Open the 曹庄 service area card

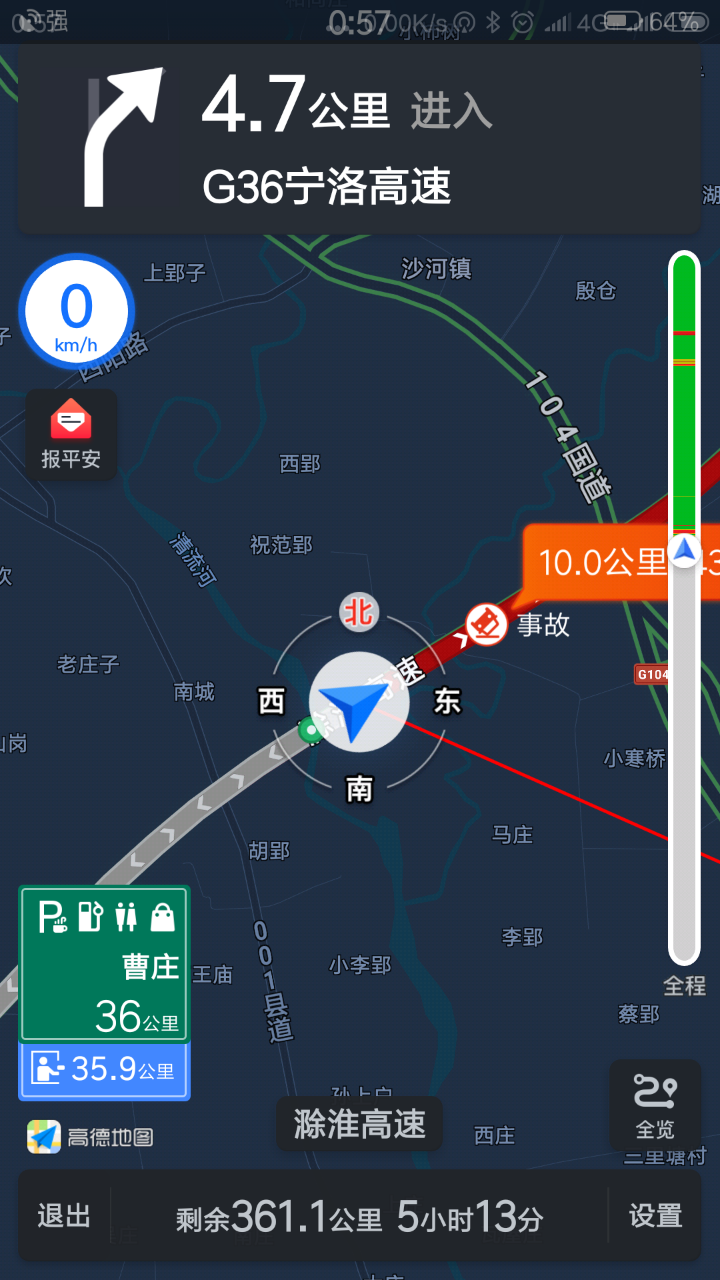104,964
